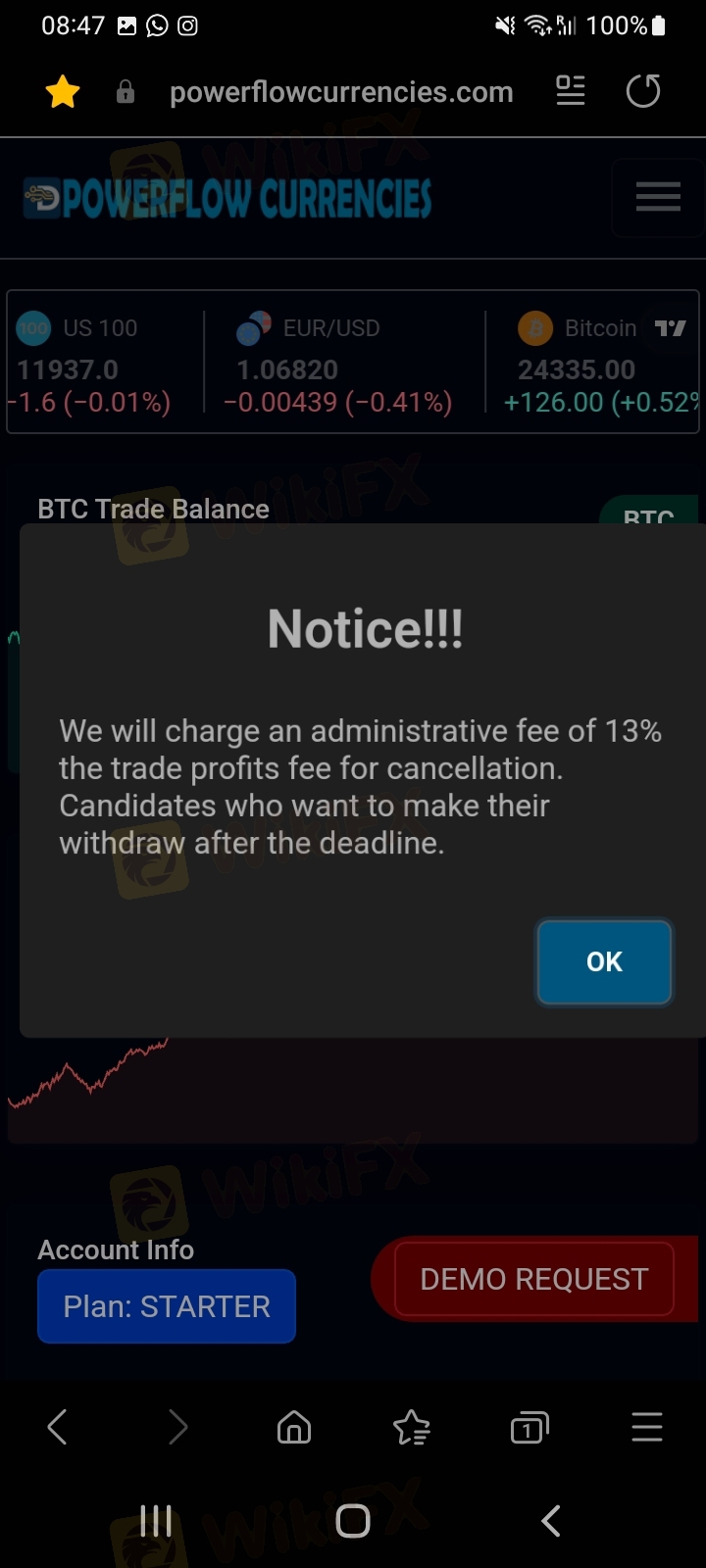The height and width of the screenshot is (1568, 706).
Task: Dismiss the notice with OK
Action: (x=604, y=961)
